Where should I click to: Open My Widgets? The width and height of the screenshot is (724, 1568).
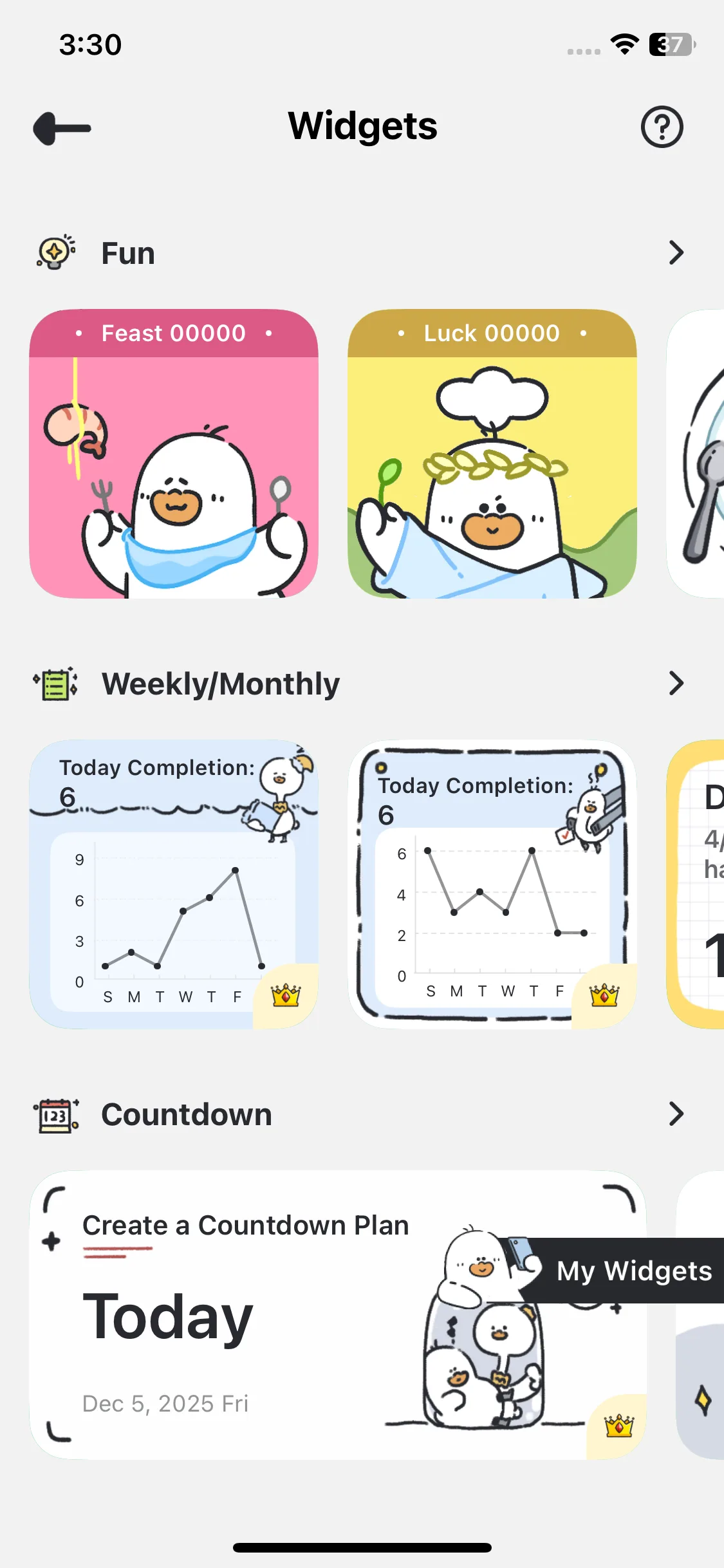633,1271
